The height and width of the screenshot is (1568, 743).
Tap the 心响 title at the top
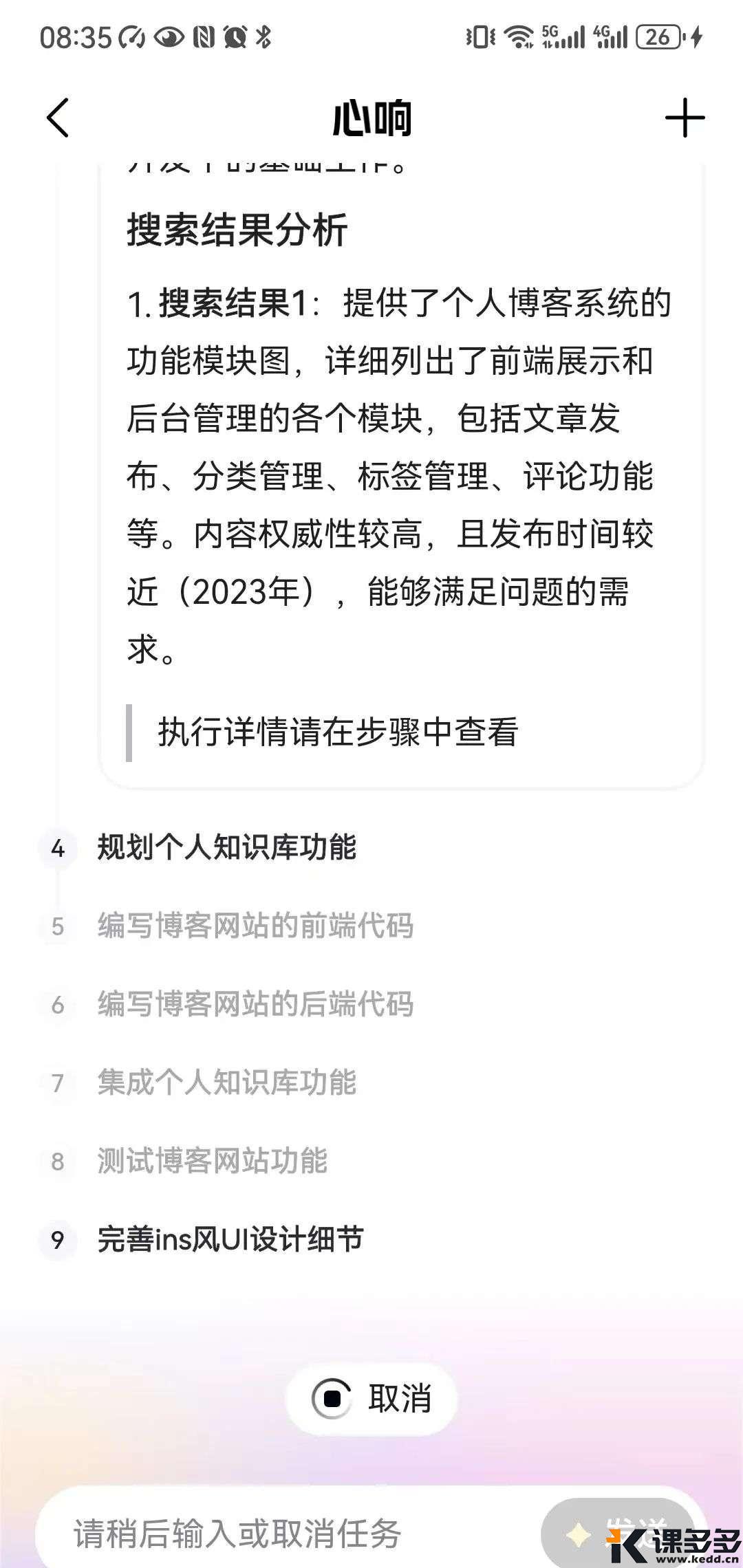(371, 118)
